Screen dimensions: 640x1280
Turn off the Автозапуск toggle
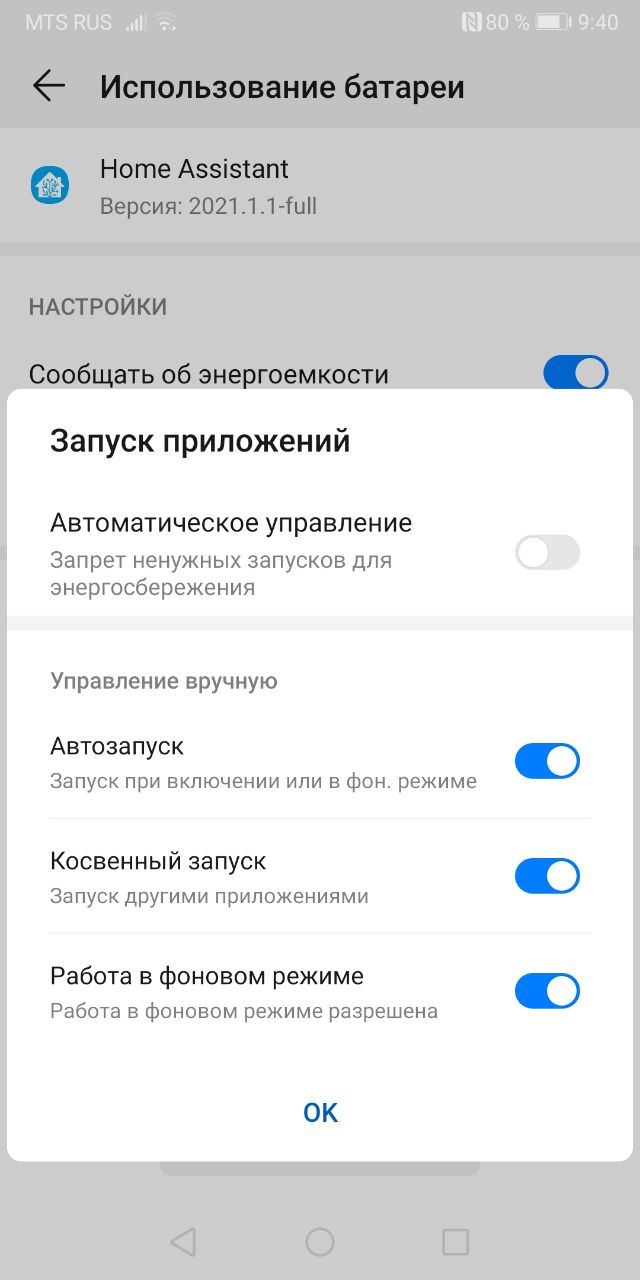(x=547, y=761)
